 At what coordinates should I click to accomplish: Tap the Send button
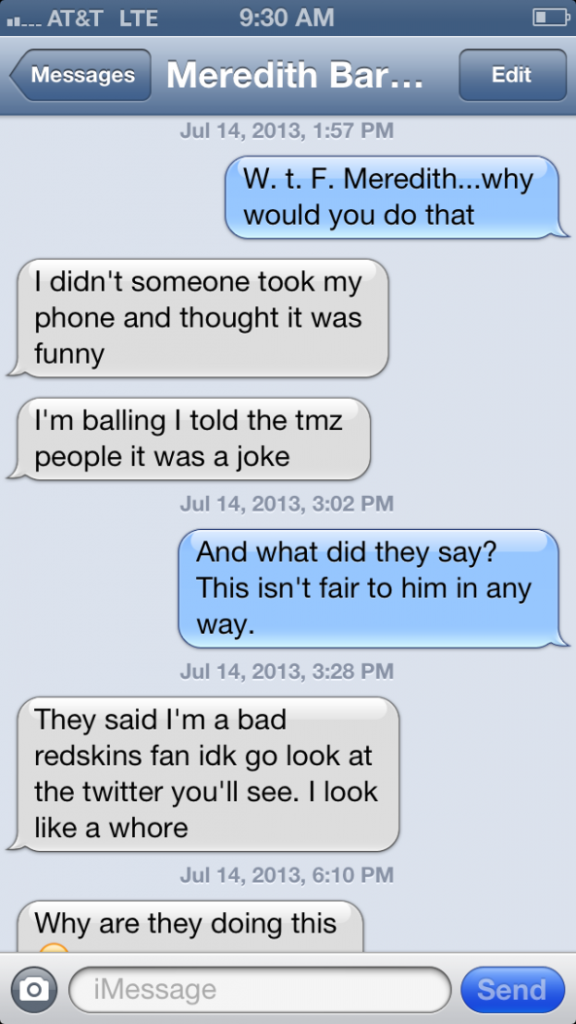click(x=512, y=989)
